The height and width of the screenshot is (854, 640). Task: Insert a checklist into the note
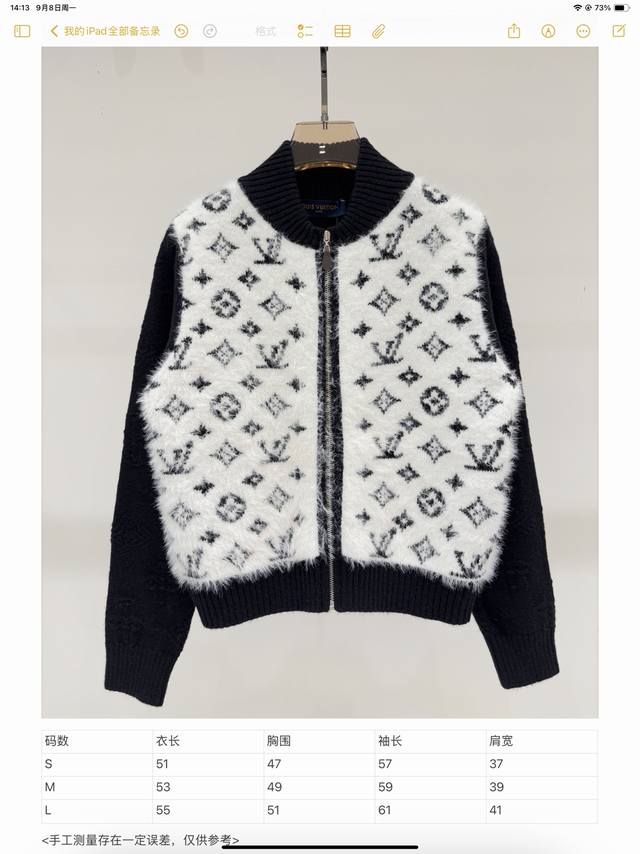(306, 31)
